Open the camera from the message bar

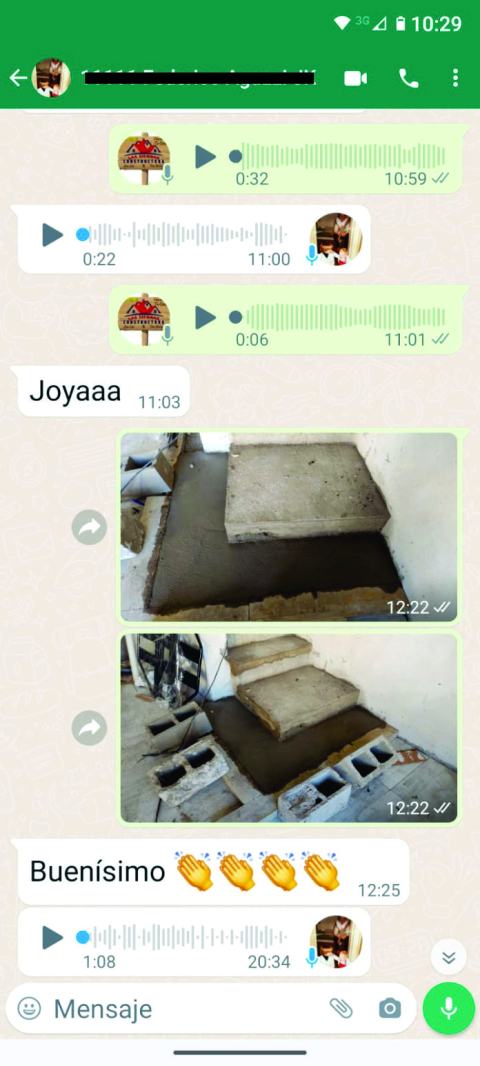tap(390, 1008)
